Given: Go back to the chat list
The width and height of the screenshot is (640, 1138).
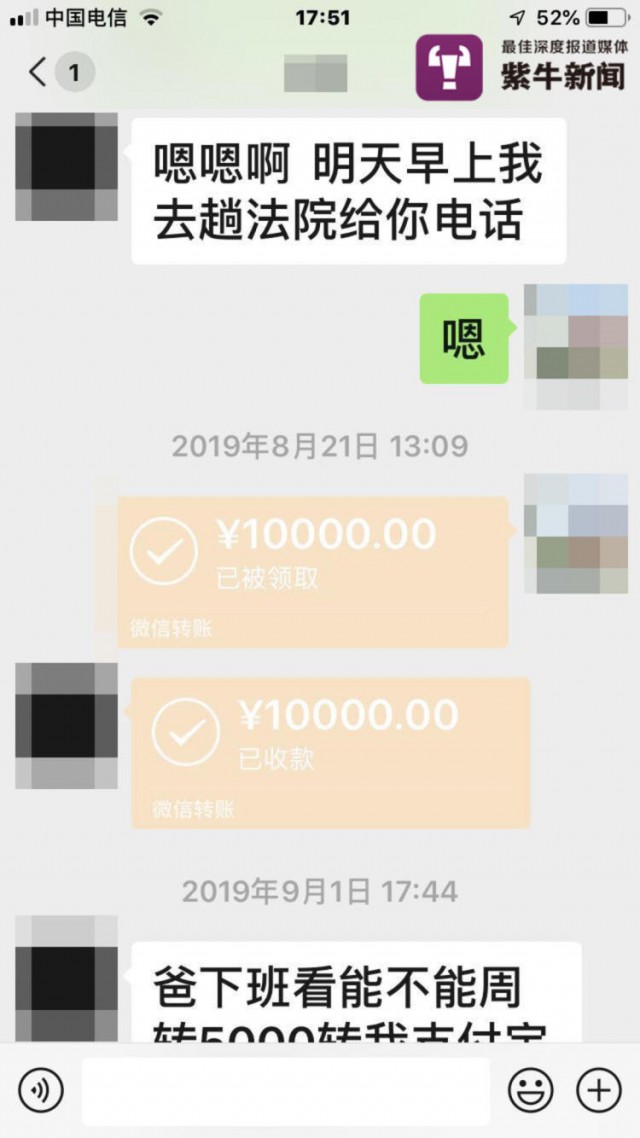Looking at the screenshot, I should pyautogui.click(x=38, y=72).
